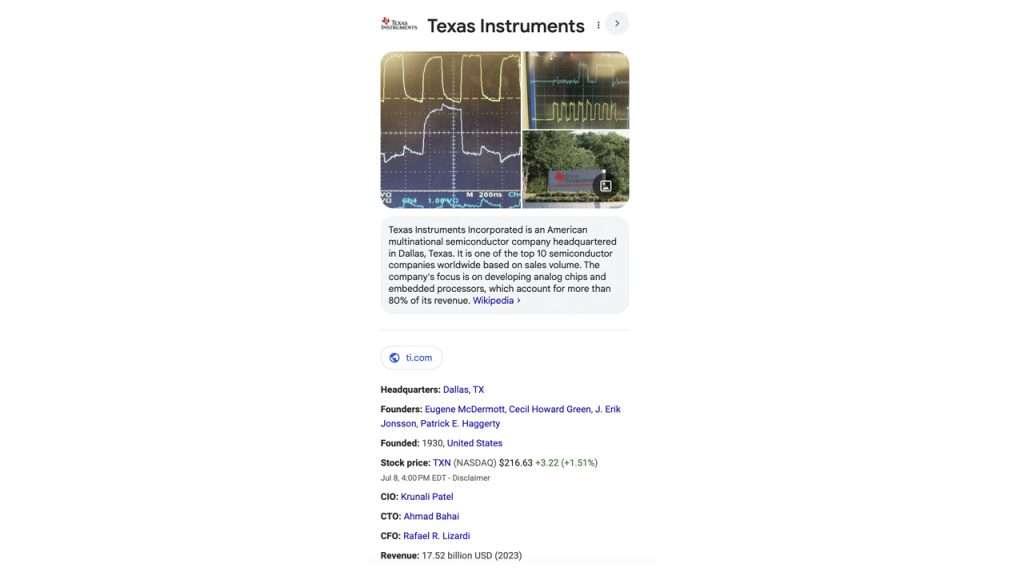Open the large oscilloscope image

[x=450, y=130]
